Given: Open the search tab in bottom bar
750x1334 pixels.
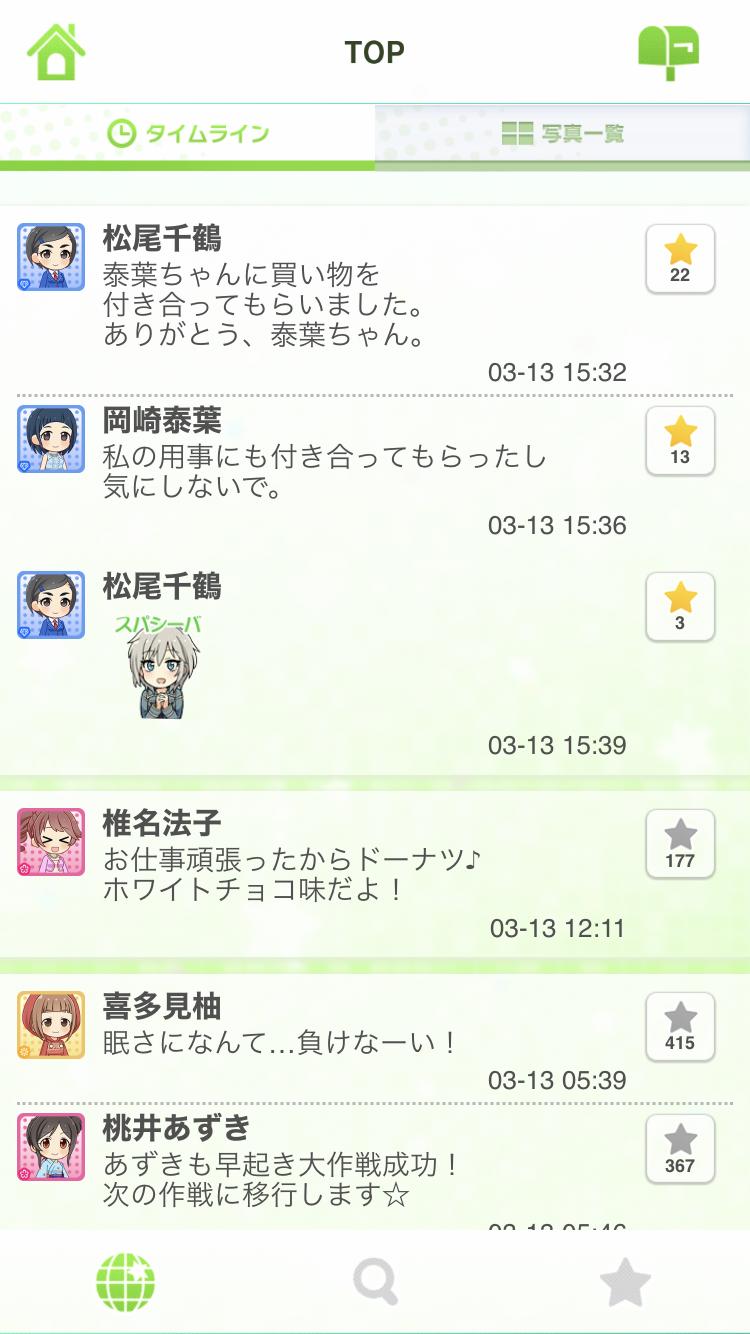Looking at the screenshot, I should pyautogui.click(x=375, y=1282).
